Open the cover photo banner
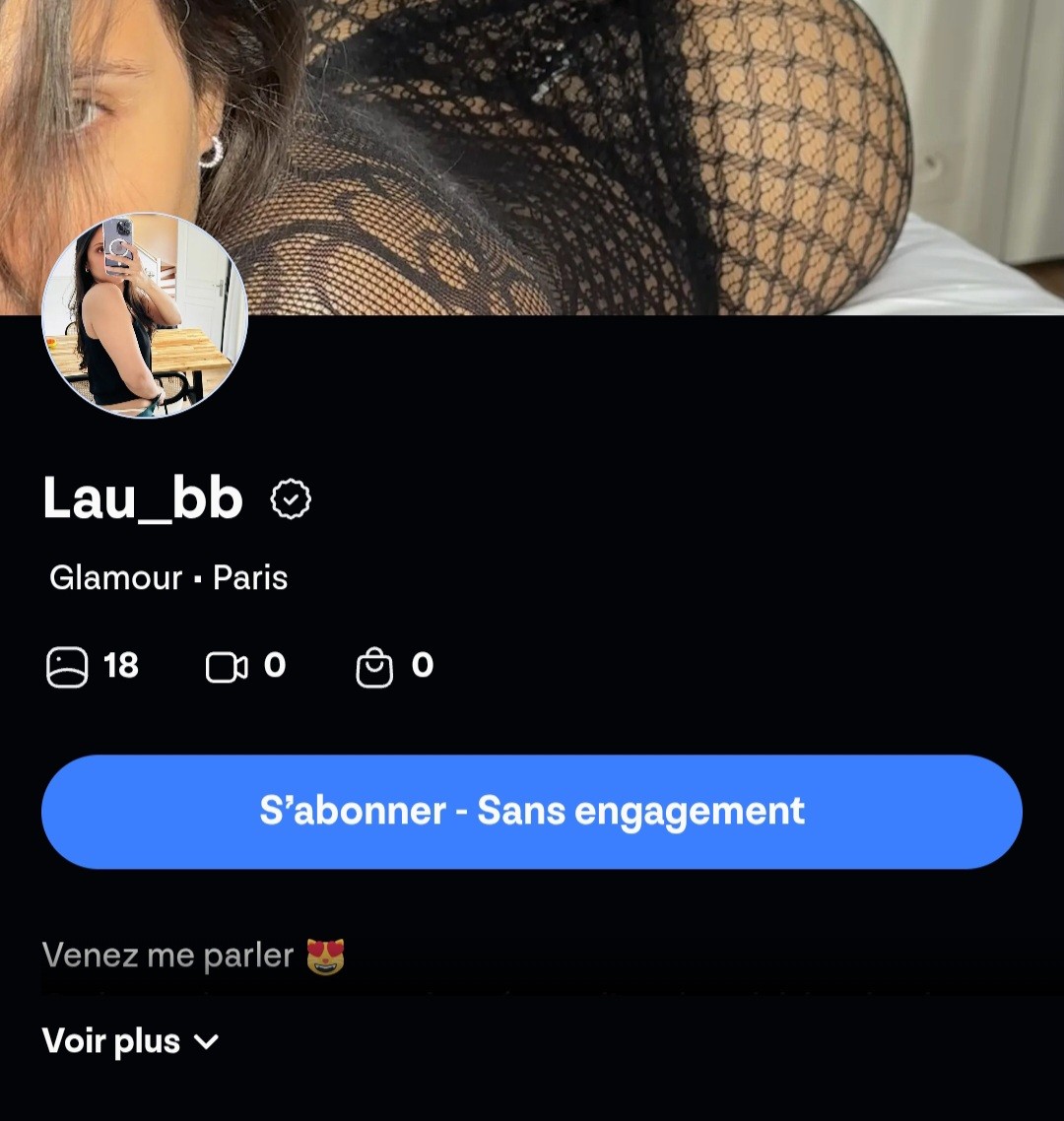Viewport: 1064px width, 1121px height. tap(631, 148)
